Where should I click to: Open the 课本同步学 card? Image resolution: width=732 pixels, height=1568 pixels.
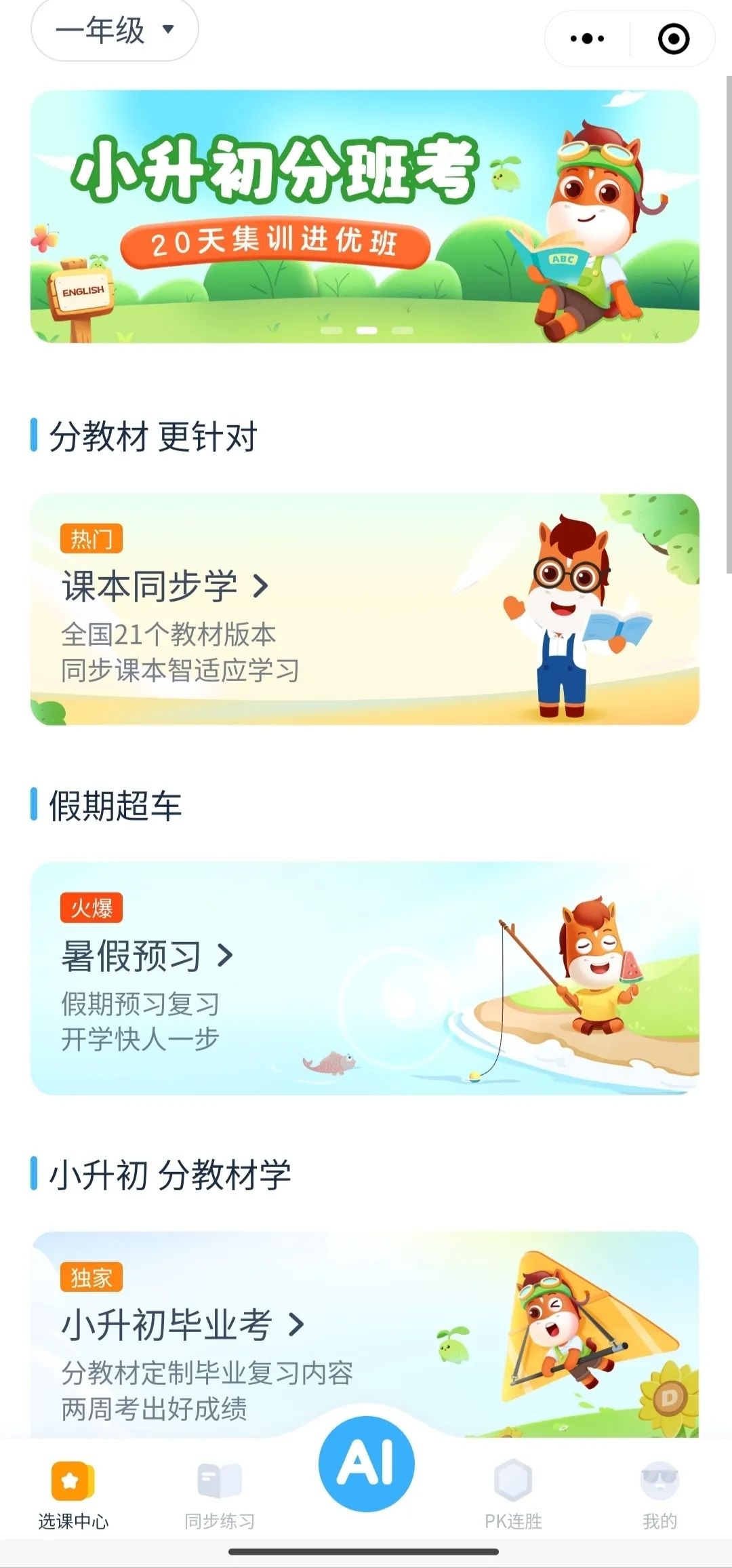[365, 609]
